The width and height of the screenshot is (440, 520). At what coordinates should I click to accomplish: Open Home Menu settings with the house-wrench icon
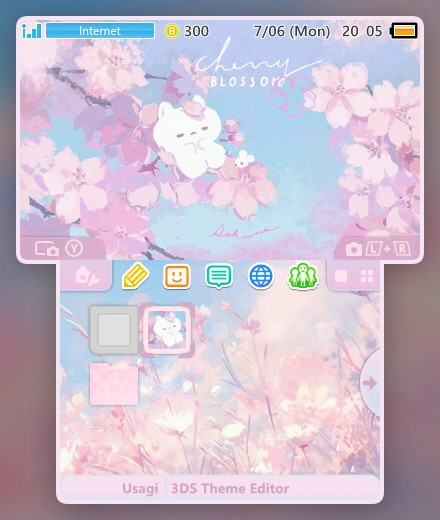87,276
